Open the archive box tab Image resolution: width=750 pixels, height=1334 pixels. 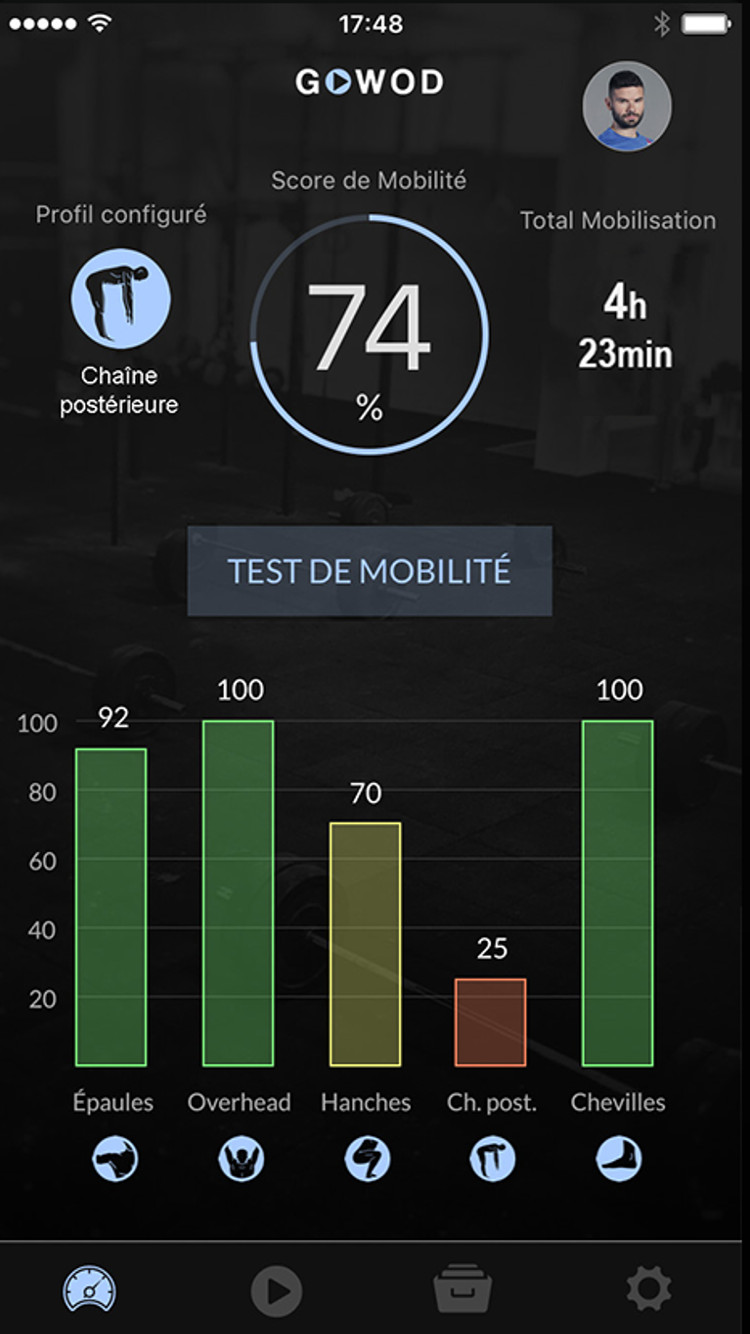[x=463, y=1291]
